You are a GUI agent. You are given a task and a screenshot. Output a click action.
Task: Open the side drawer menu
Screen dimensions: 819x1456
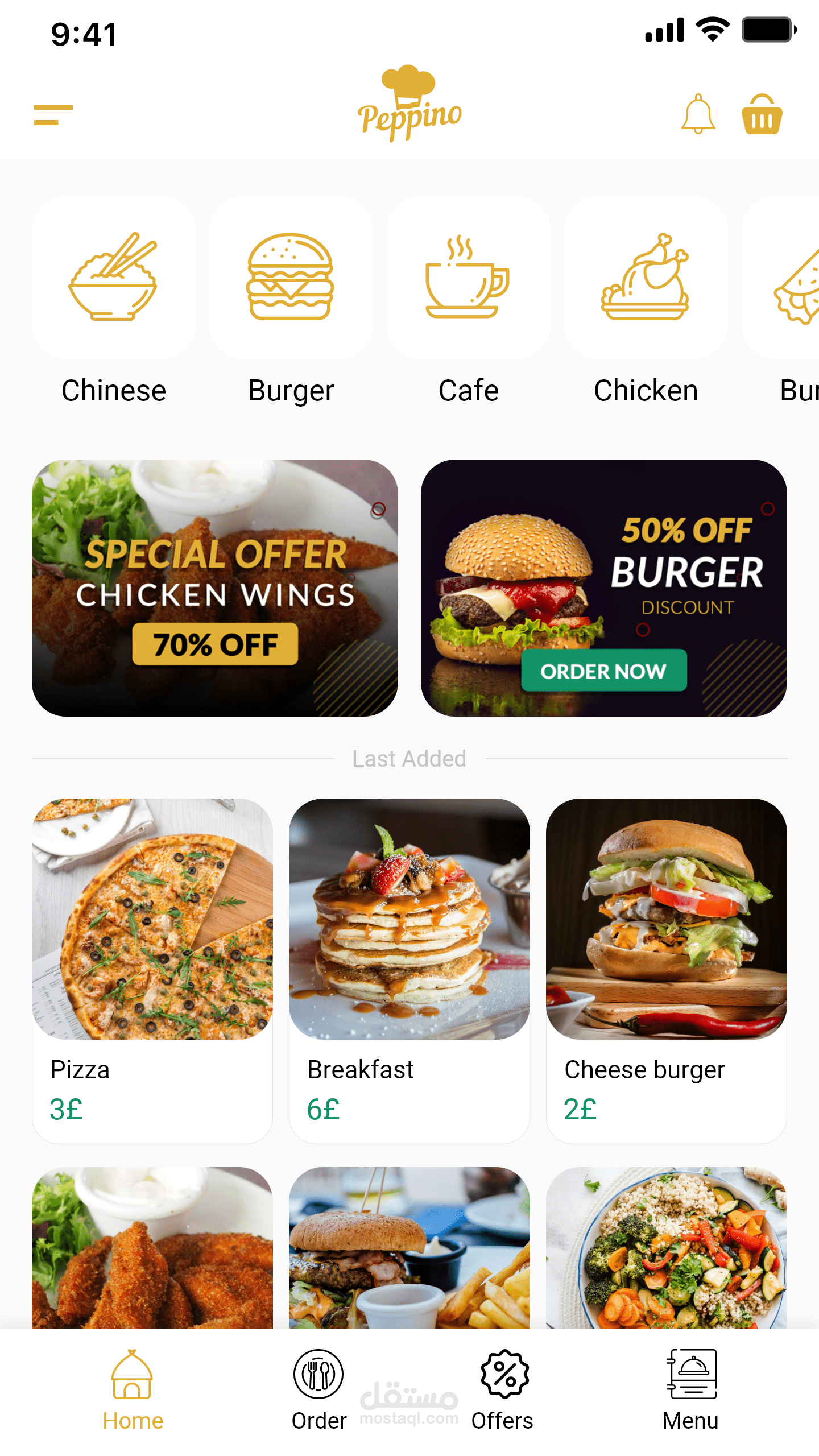pyautogui.click(x=53, y=114)
